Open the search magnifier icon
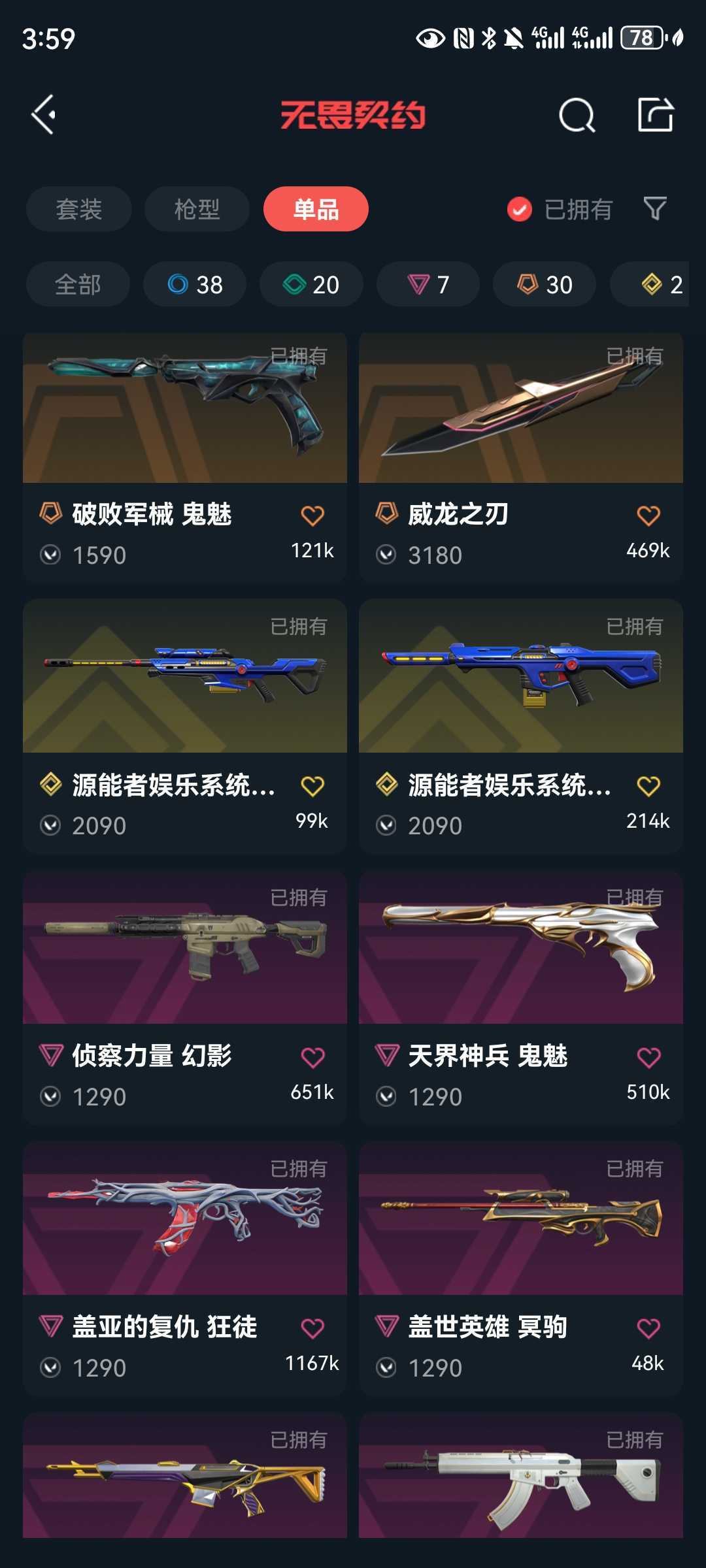Screen dimensions: 706x1568 (577, 116)
